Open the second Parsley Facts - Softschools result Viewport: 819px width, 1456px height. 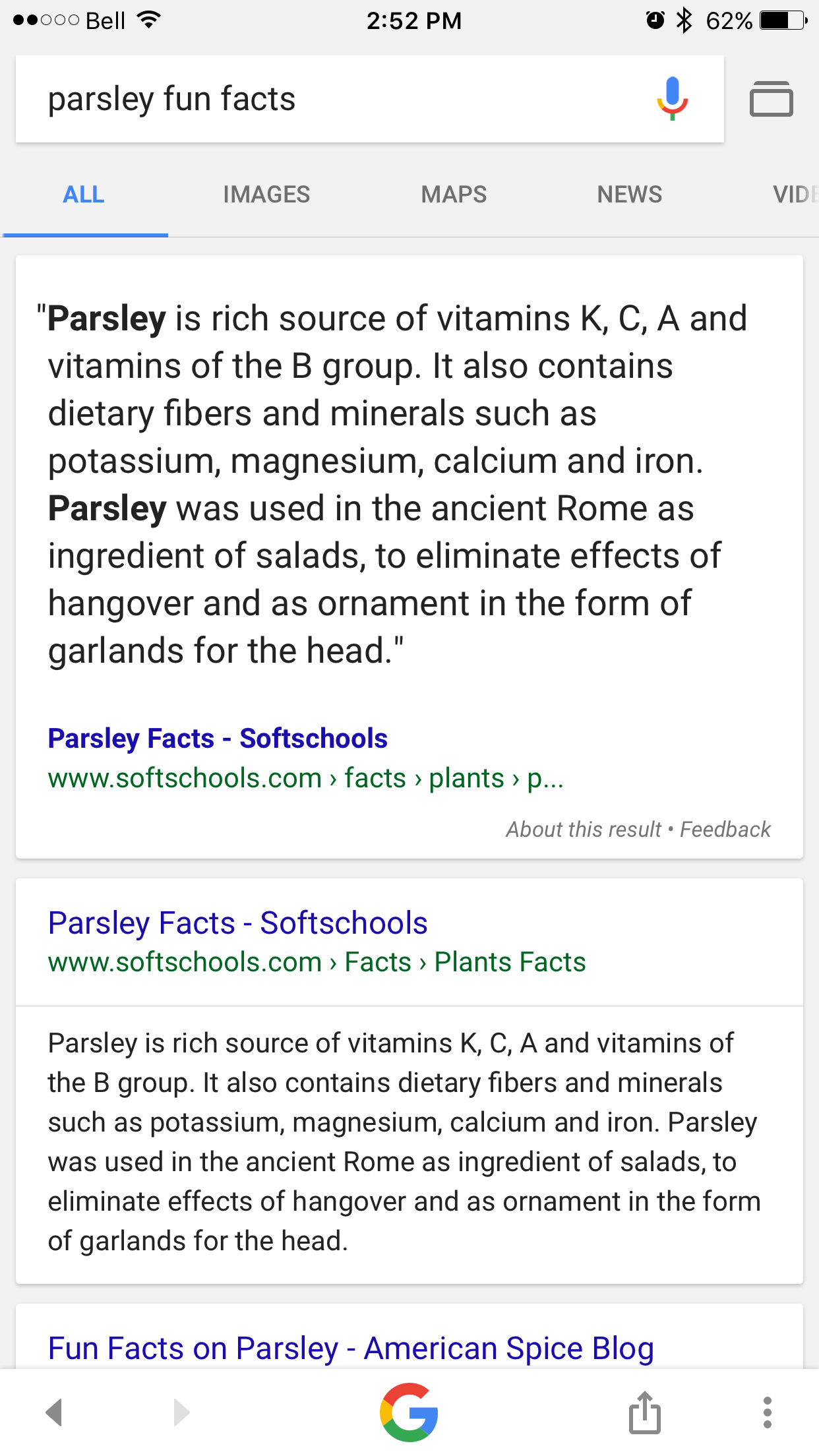[x=237, y=923]
